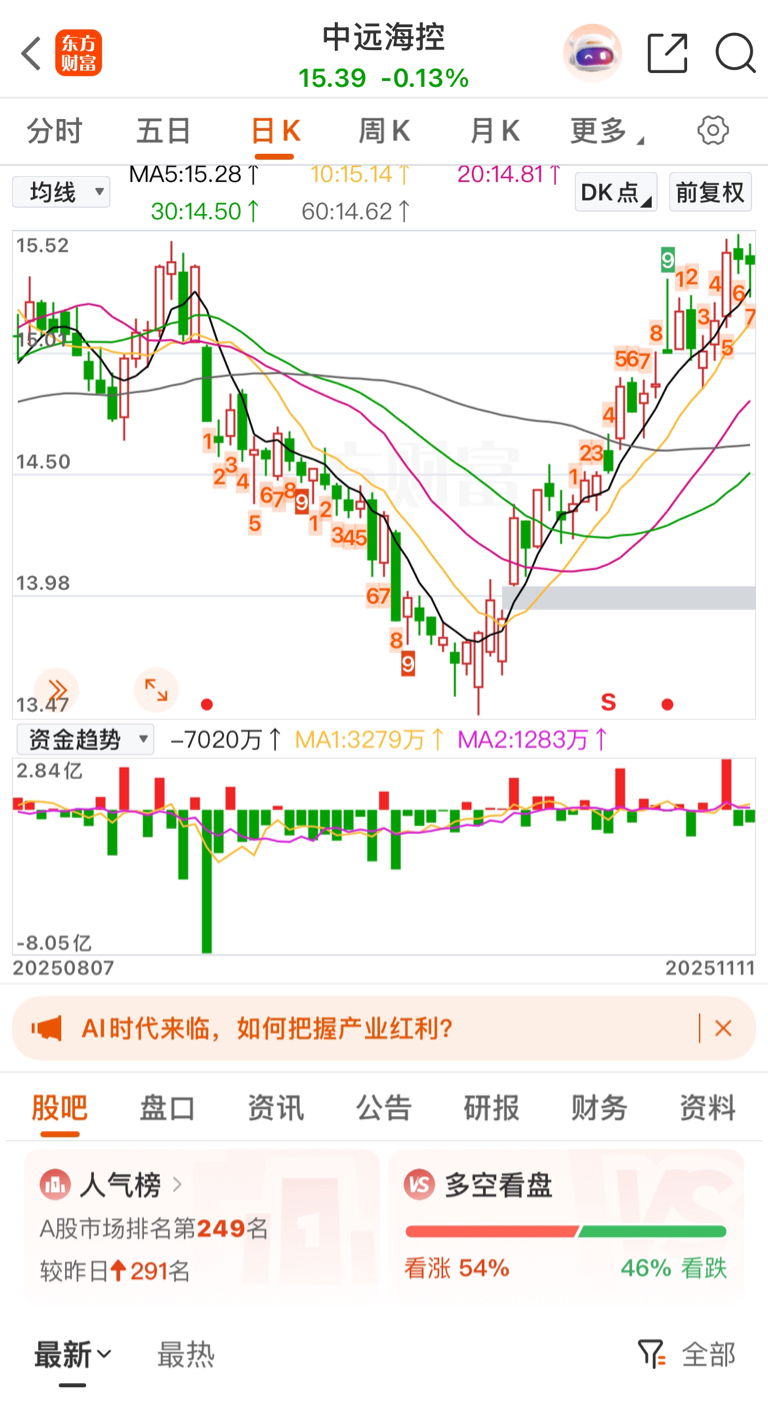
Task: Open chart settings gear
Action: (712, 131)
